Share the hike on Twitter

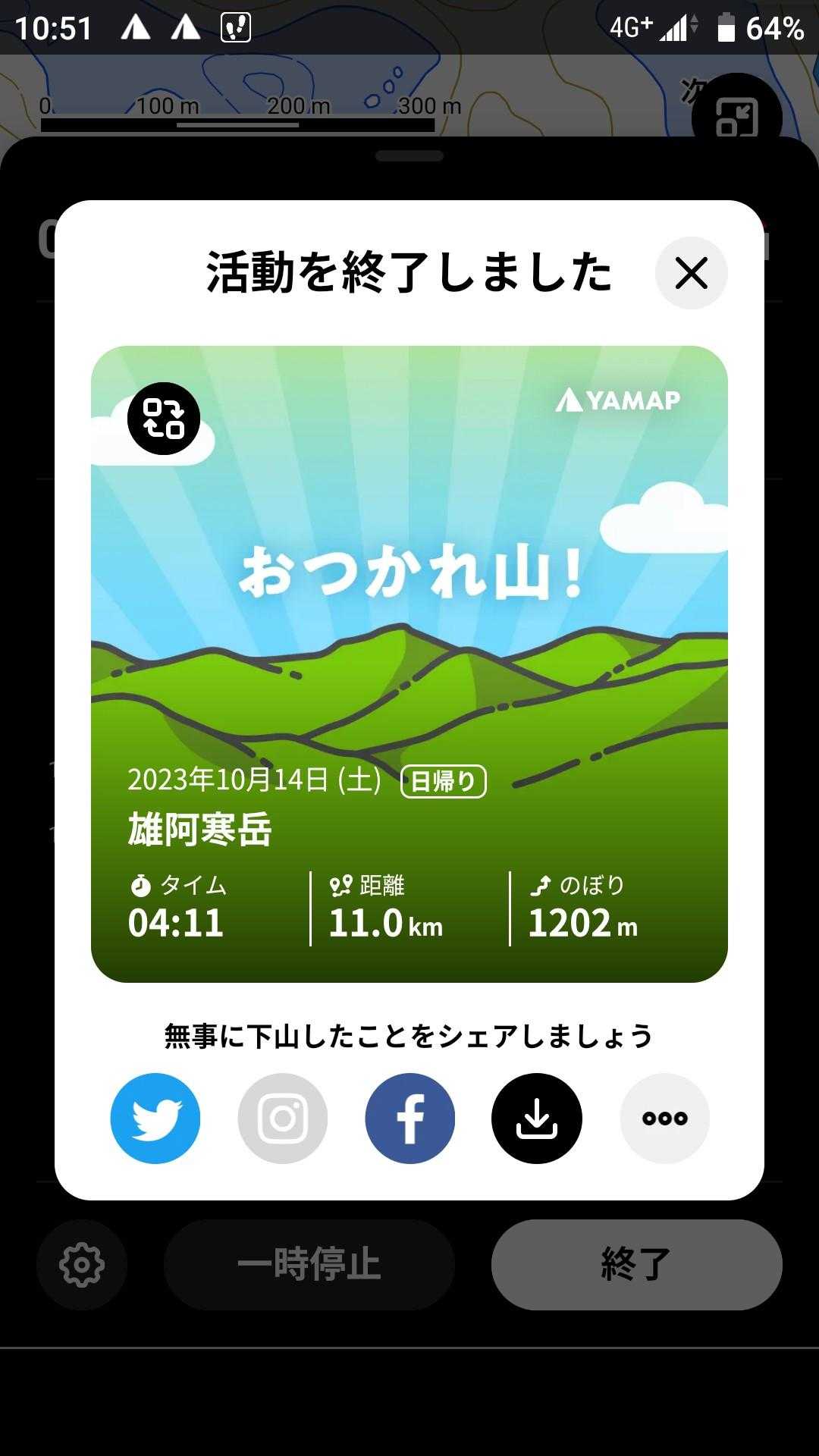tap(155, 1119)
